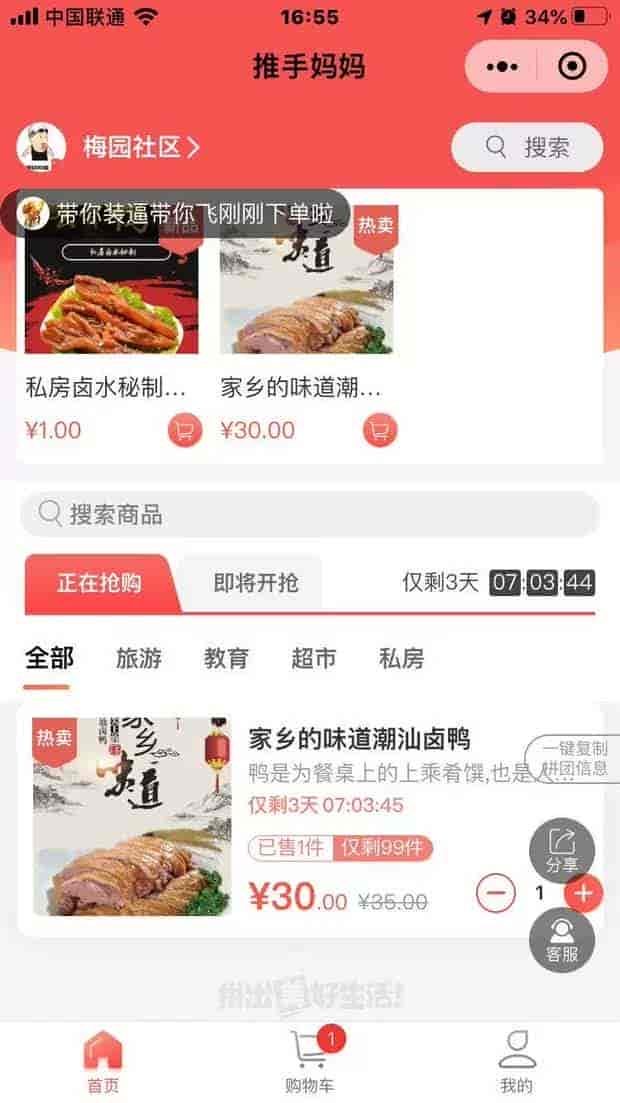Open the 购物车 cart tab
620x1103 pixels.
(x=309, y=1062)
